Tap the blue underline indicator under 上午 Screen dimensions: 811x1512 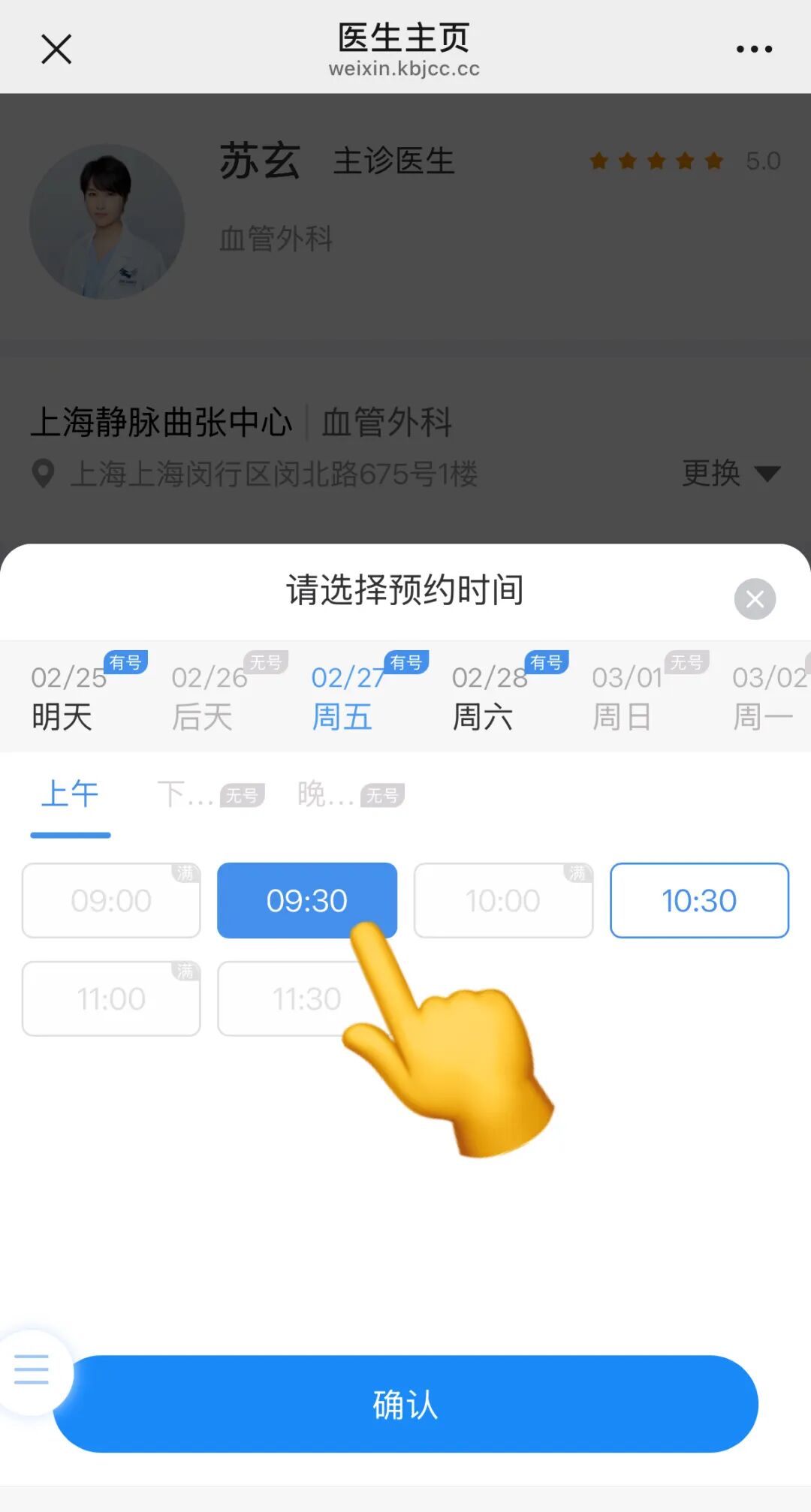(x=70, y=832)
